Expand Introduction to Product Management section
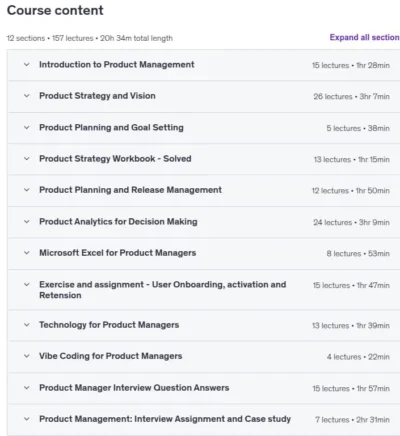This screenshot has height=436, width=400. point(204,65)
